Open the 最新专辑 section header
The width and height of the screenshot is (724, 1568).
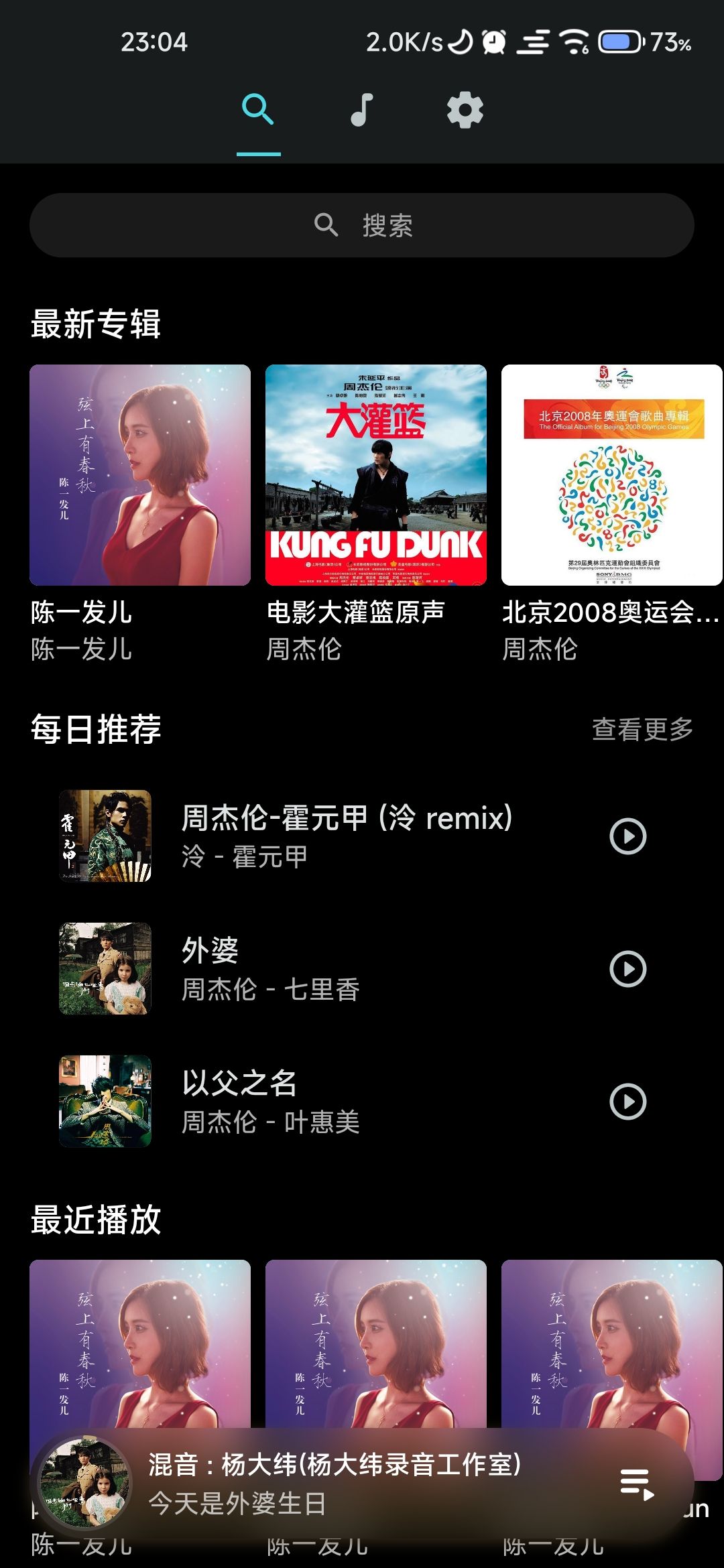click(x=95, y=324)
